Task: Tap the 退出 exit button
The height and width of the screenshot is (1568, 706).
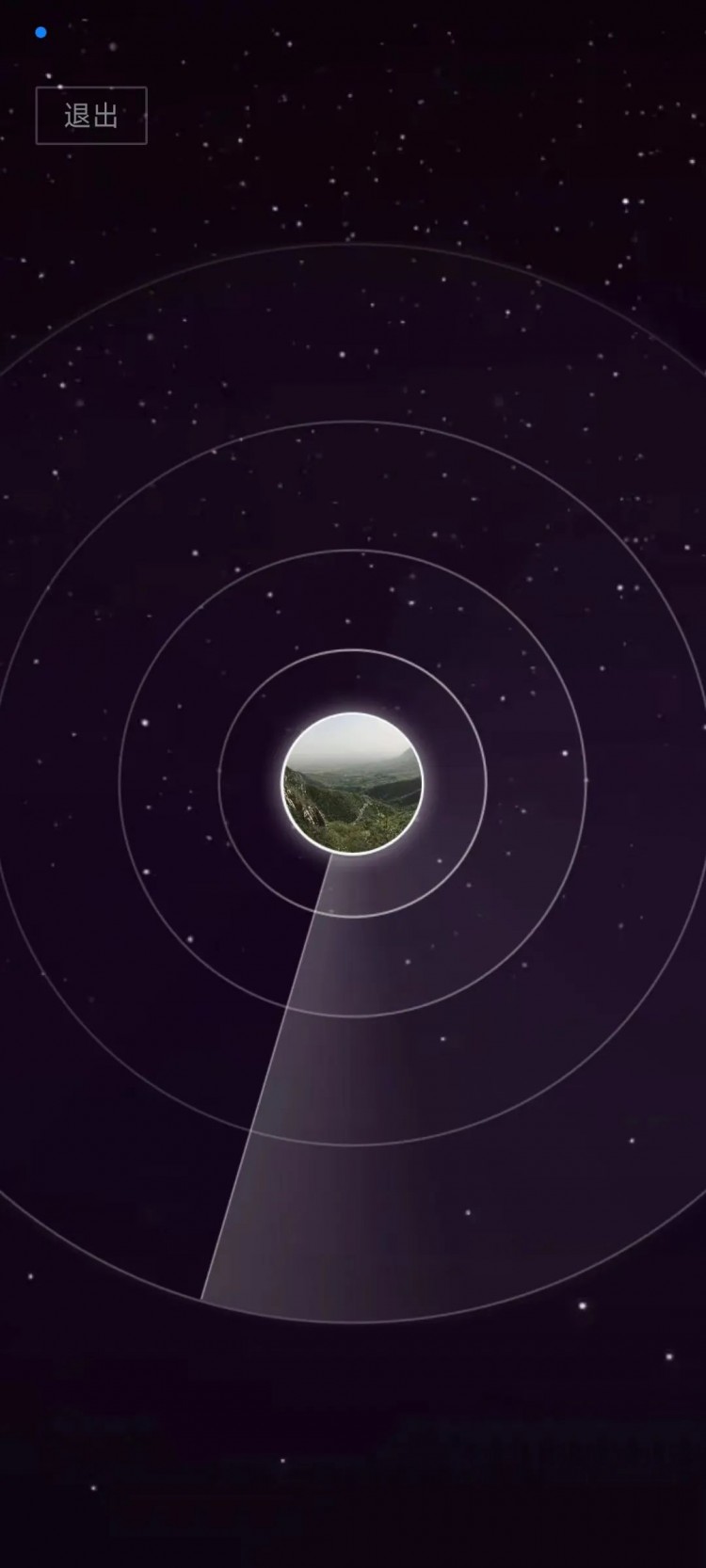Action: click(91, 116)
